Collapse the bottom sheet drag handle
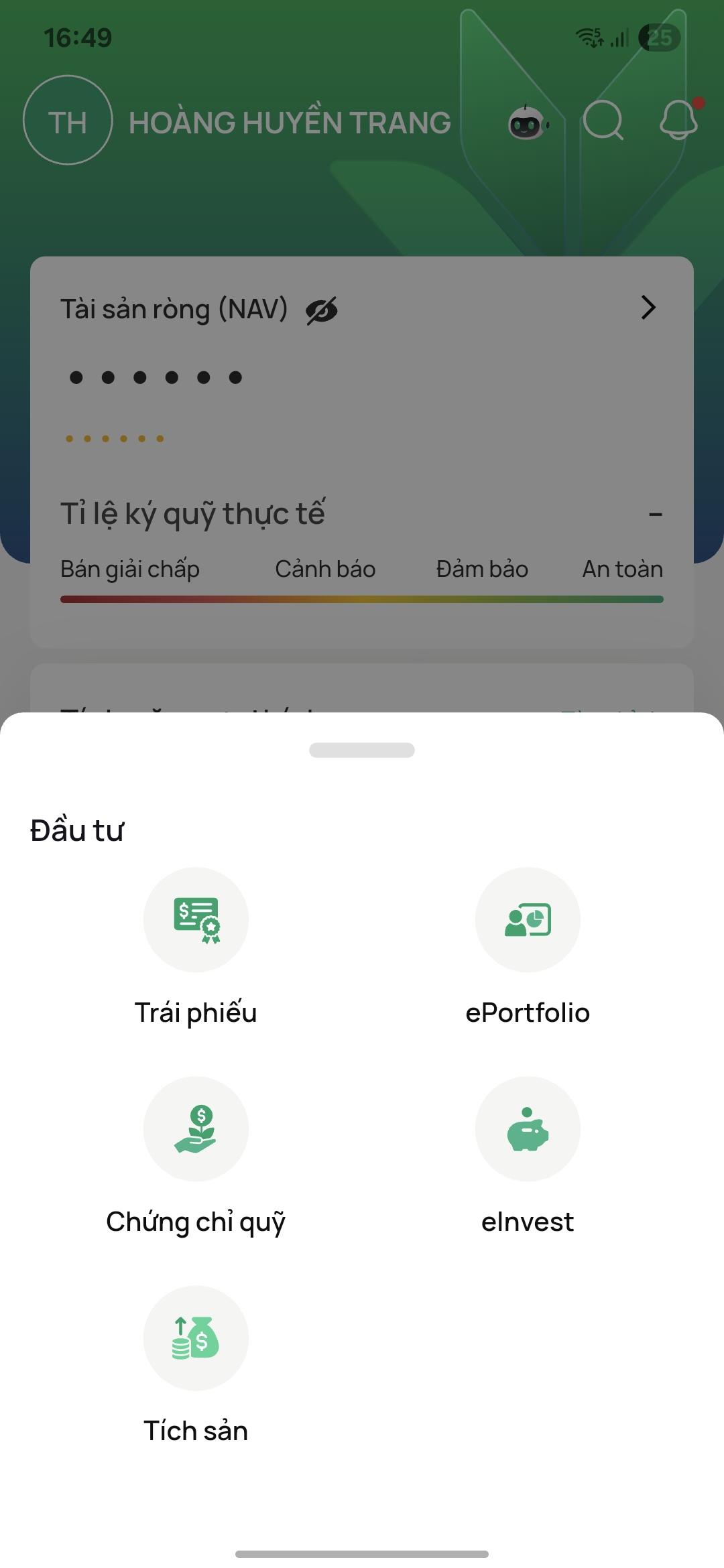 point(361,750)
